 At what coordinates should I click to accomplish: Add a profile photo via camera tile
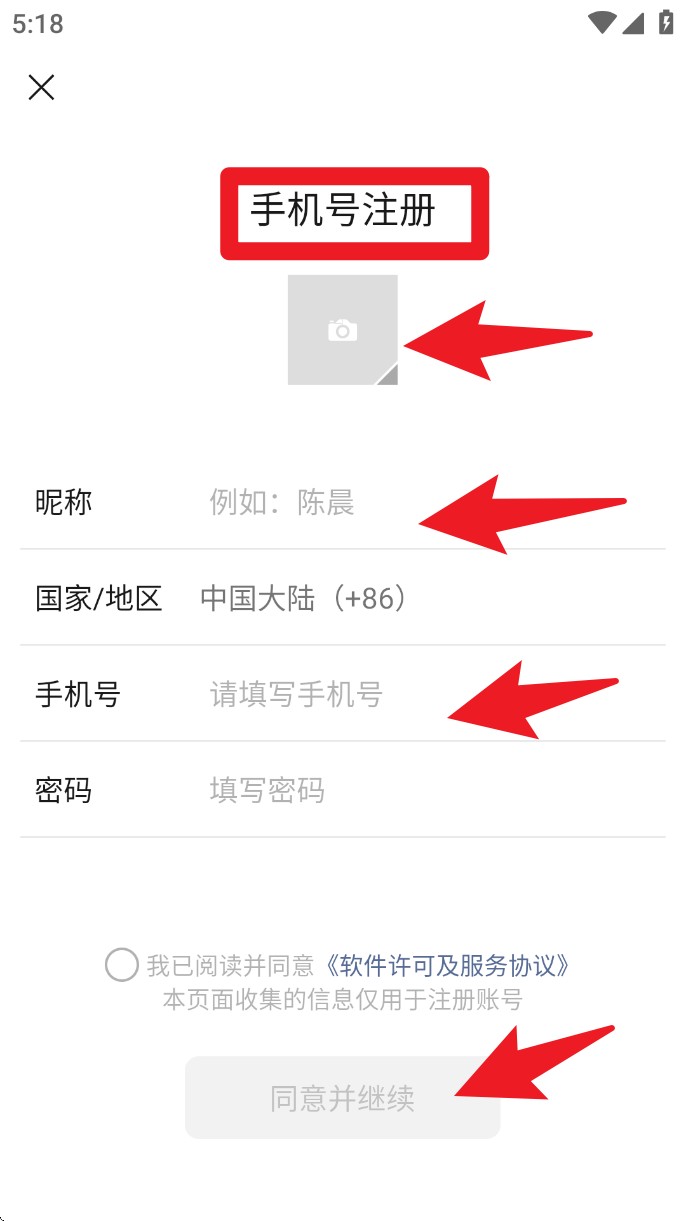[343, 330]
